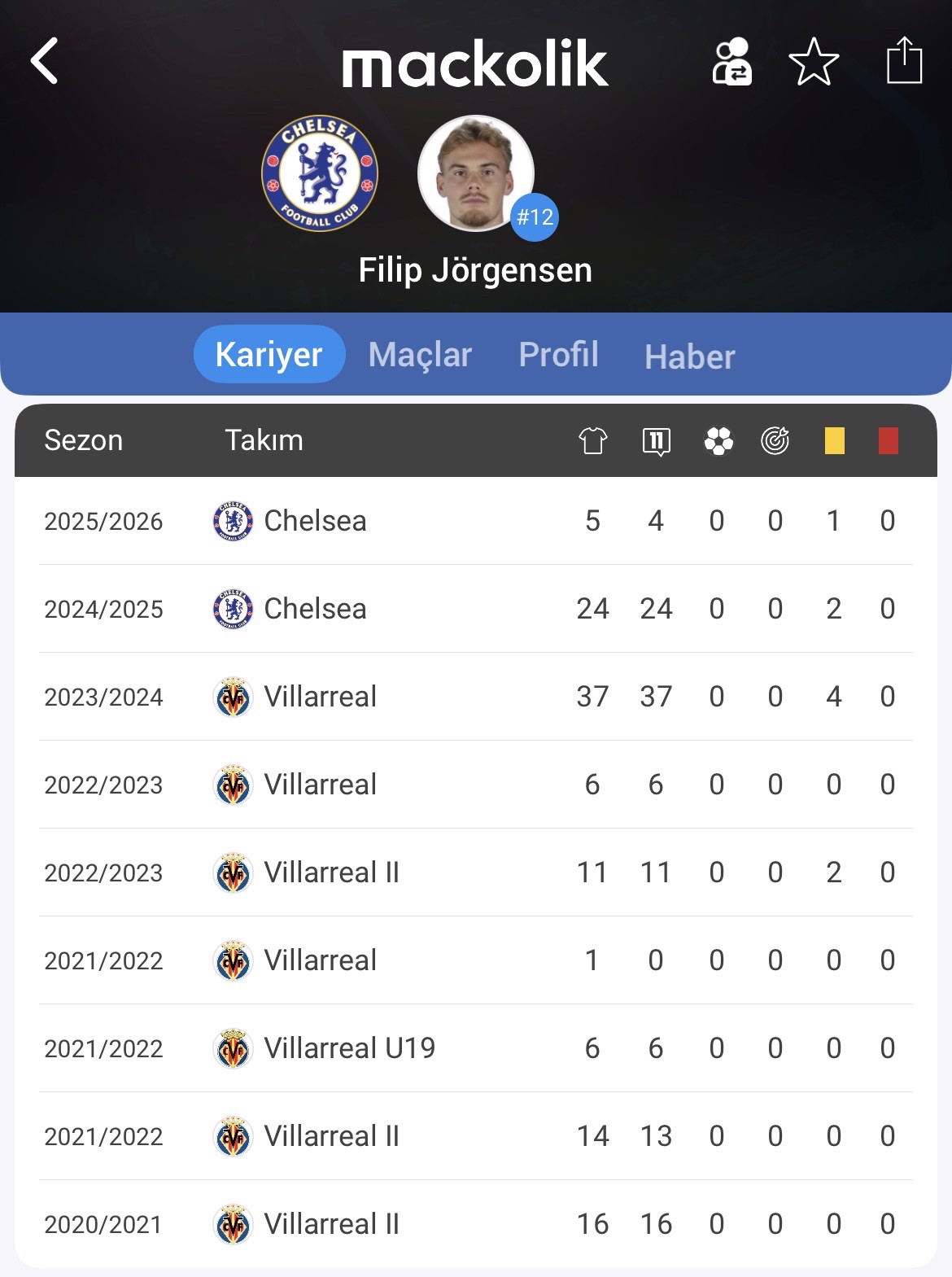Viewport: 952px width, 1277px height.
Task: Share this player page
Action: point(903,61)
